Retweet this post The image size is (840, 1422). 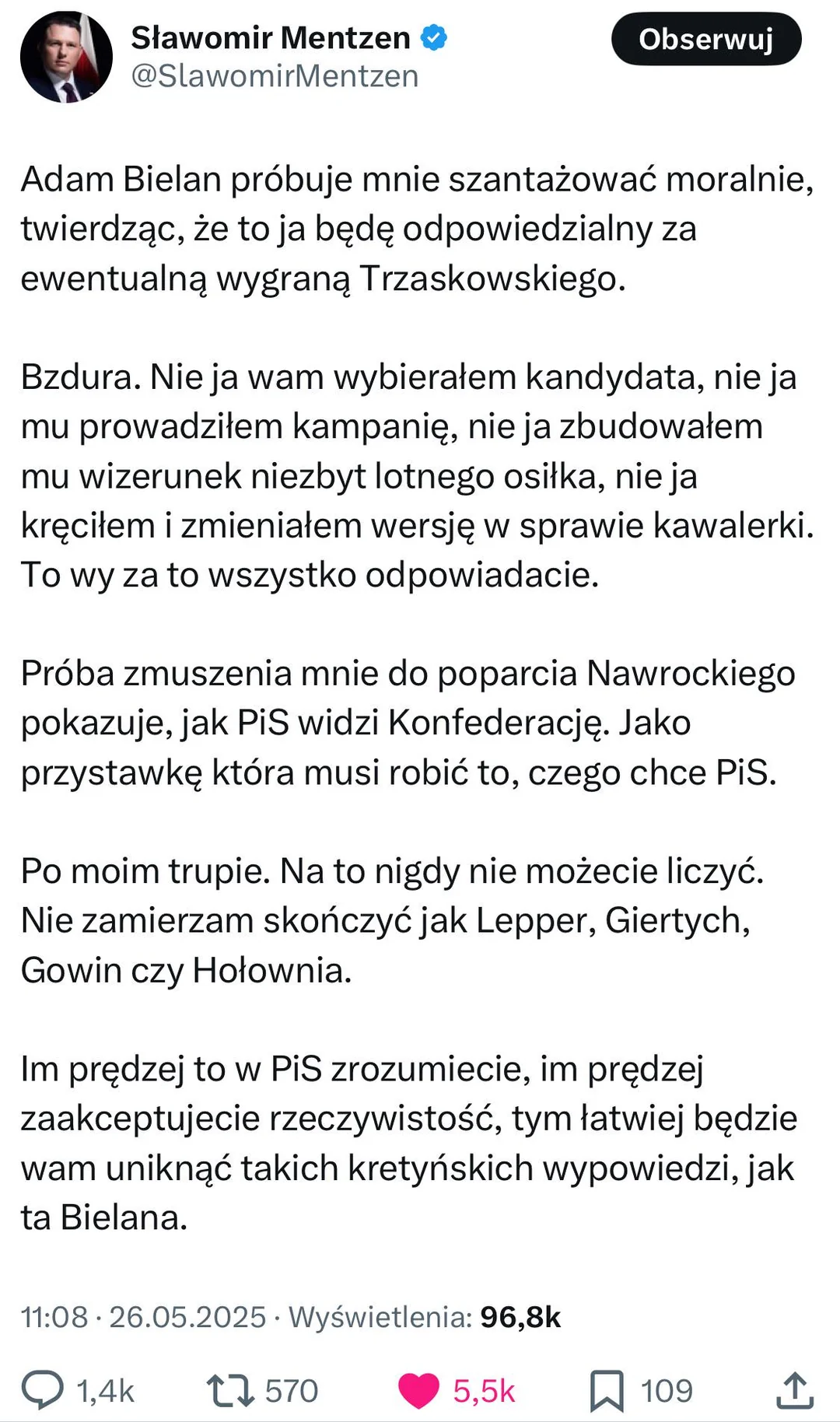(230, 1390)
